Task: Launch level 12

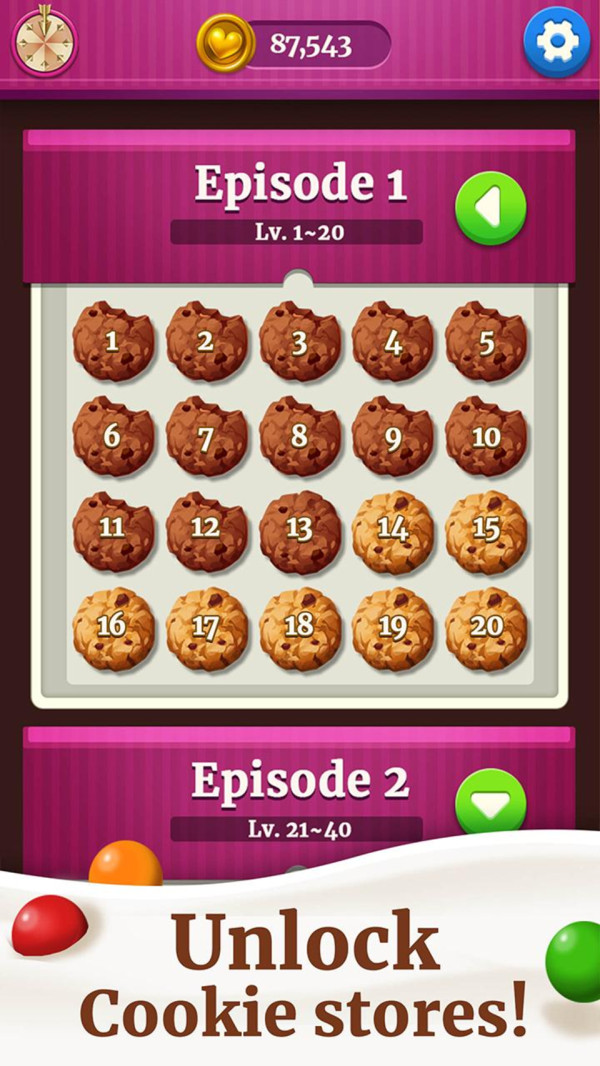Action: pyautogui.click(x=206, y=531)
